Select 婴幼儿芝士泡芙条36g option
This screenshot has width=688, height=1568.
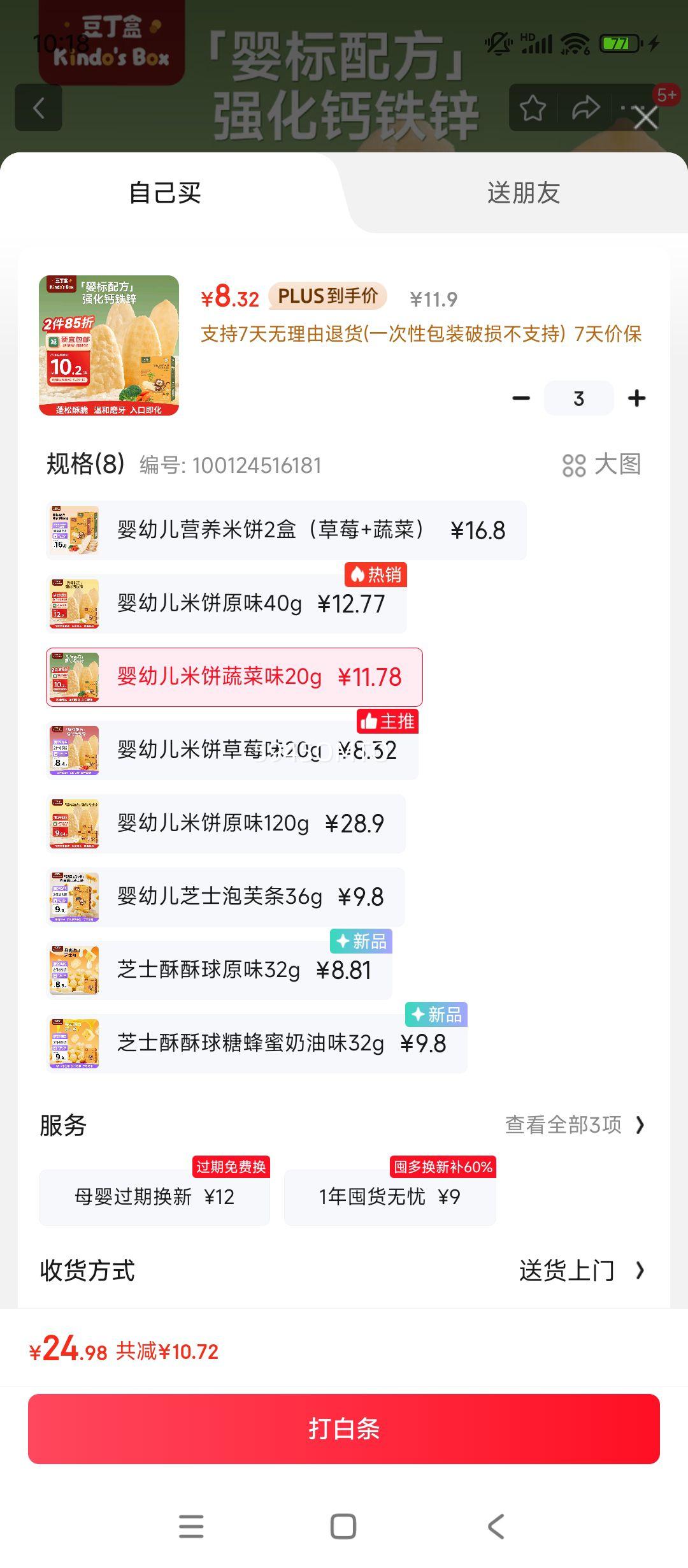[226, 897]
